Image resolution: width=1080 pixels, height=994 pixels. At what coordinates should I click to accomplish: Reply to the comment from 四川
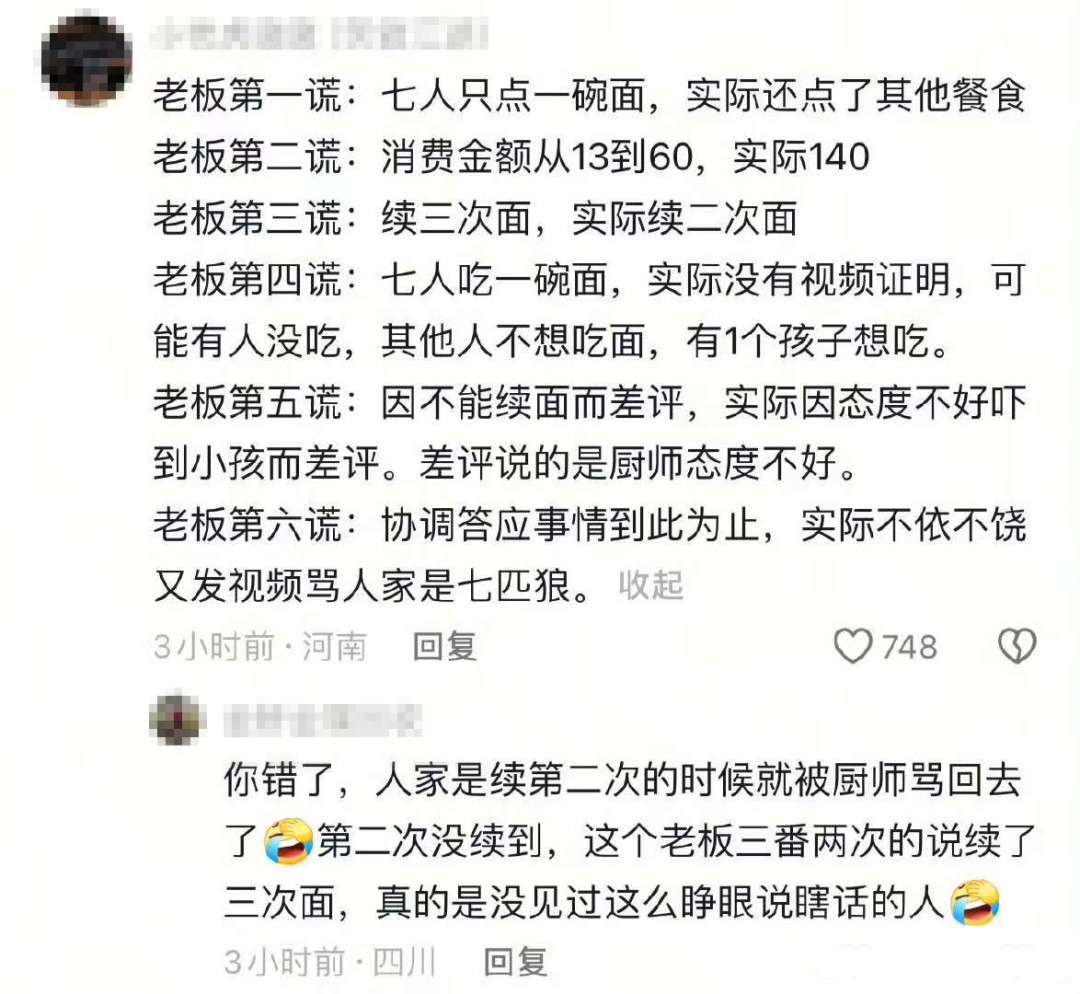tap(515, 962)
